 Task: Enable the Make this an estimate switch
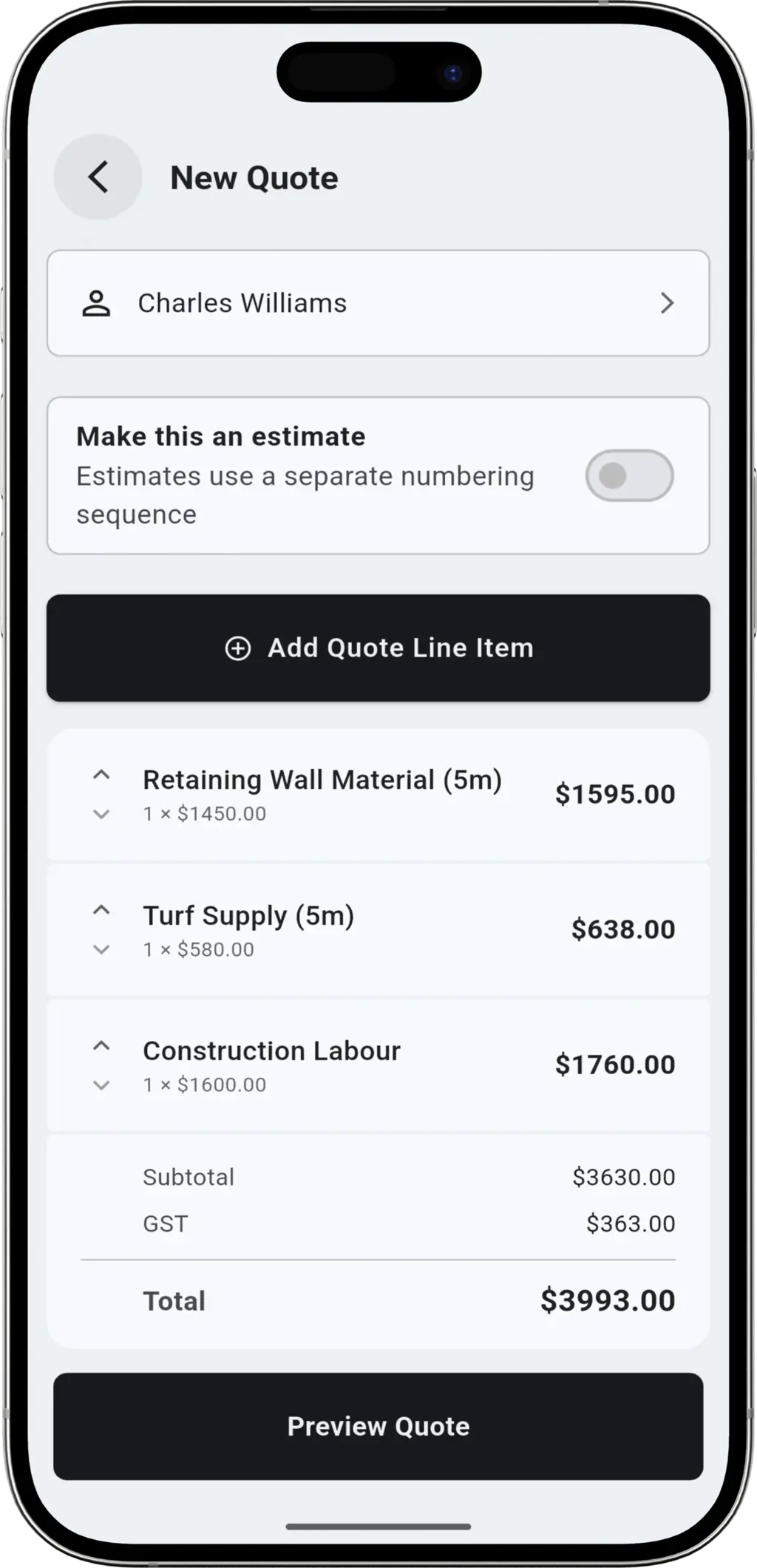(x=627, y=475)
